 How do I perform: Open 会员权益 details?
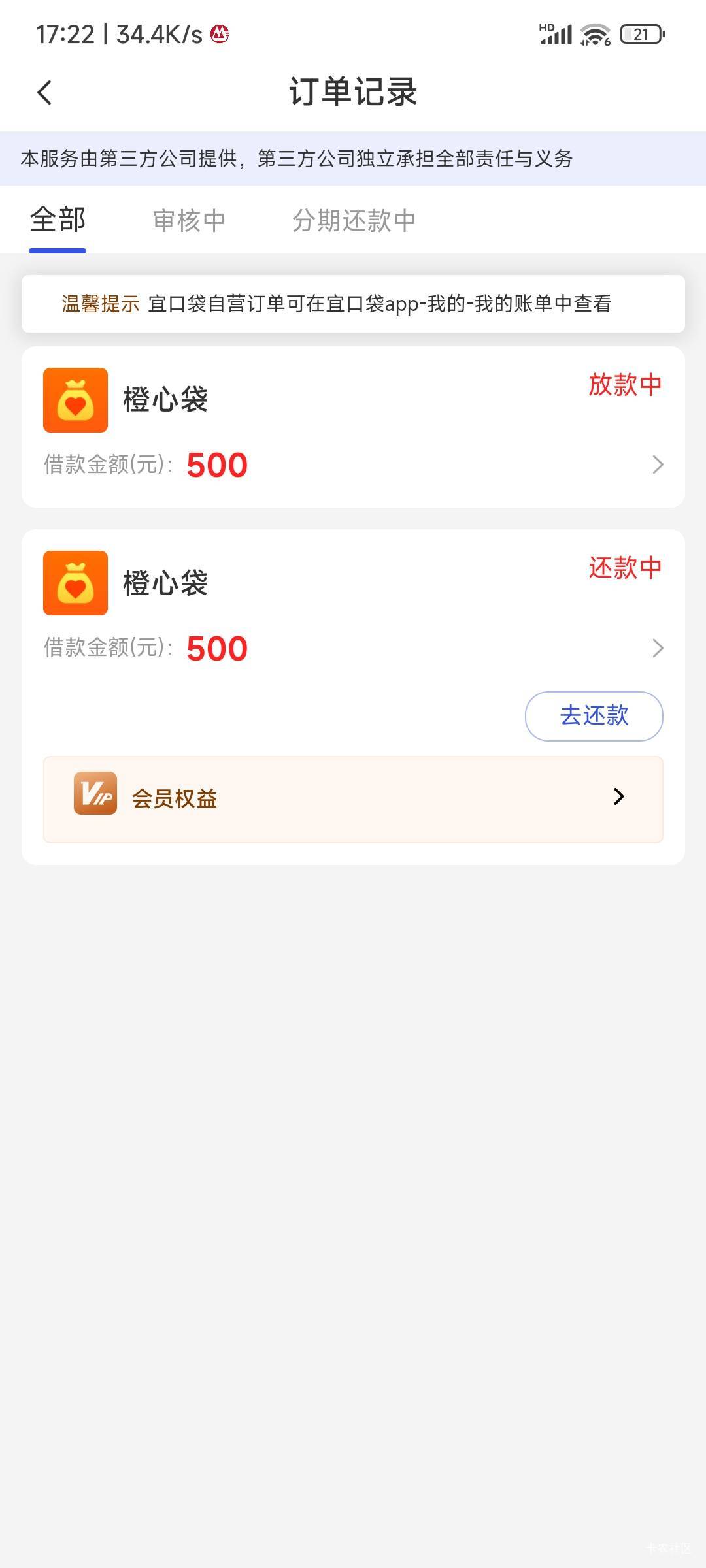[353, 799]
